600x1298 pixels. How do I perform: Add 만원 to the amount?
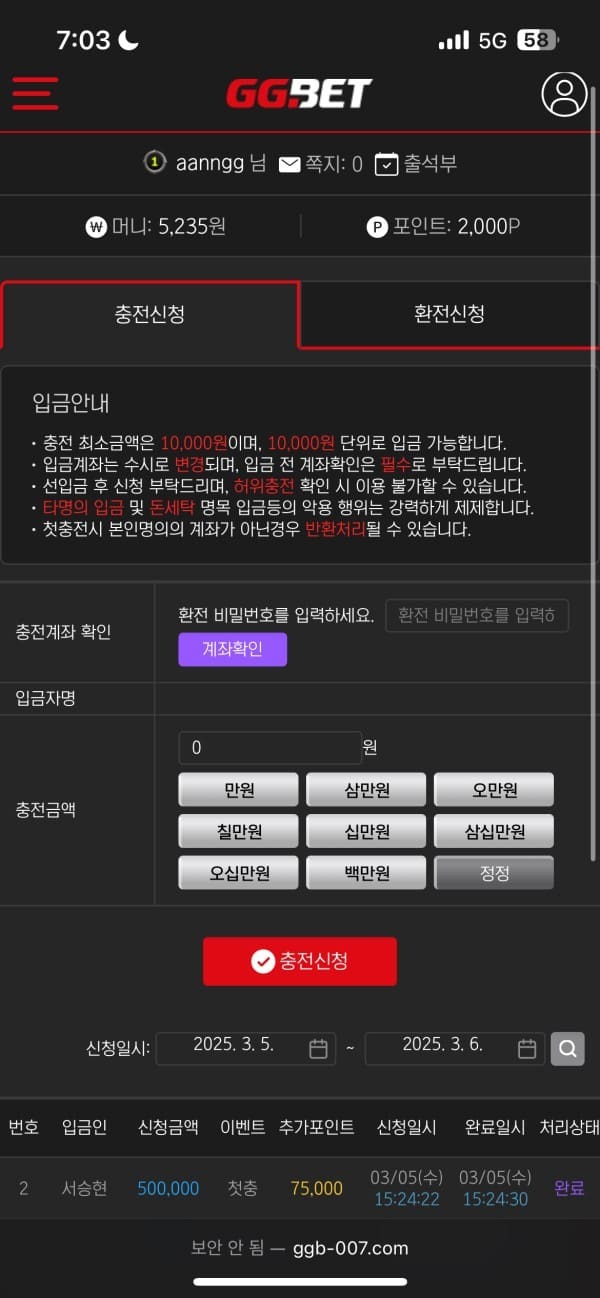coord(239,790)
